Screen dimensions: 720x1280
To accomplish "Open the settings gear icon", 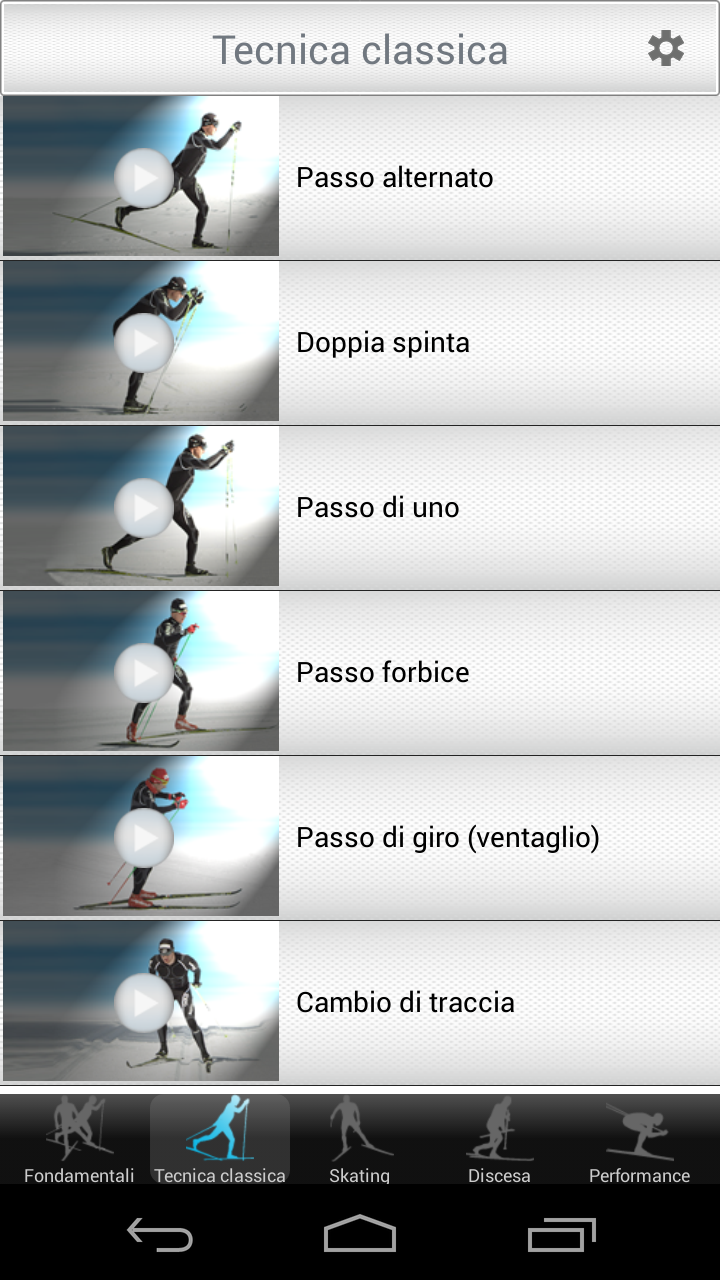I will coord(666,48).
